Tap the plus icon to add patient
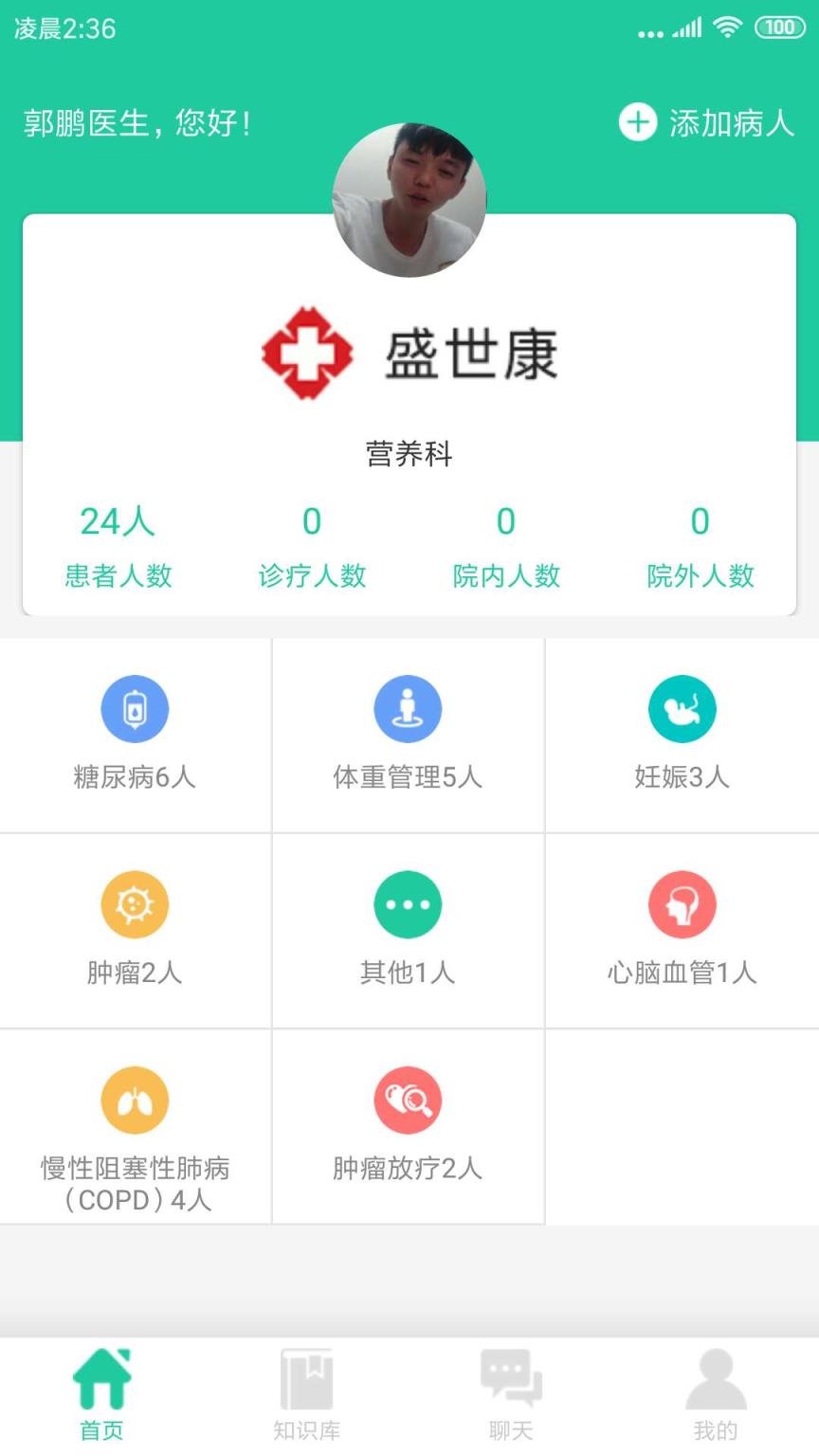 click(x=638, y=122)
